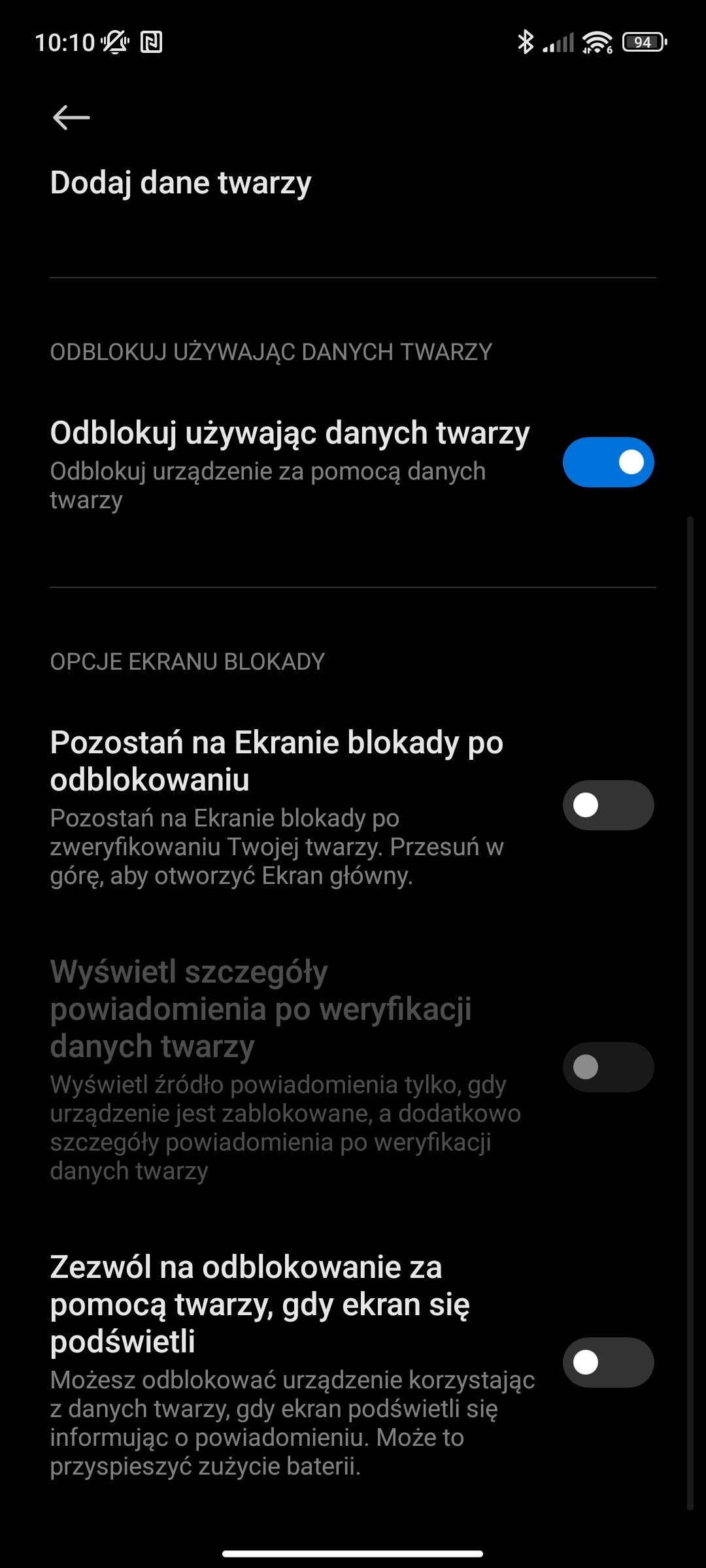The width and height of the screenshot is (706, 1568).
Task: Disable Odblokuj używając danych twarzy switch
Action: coord(608,462)
